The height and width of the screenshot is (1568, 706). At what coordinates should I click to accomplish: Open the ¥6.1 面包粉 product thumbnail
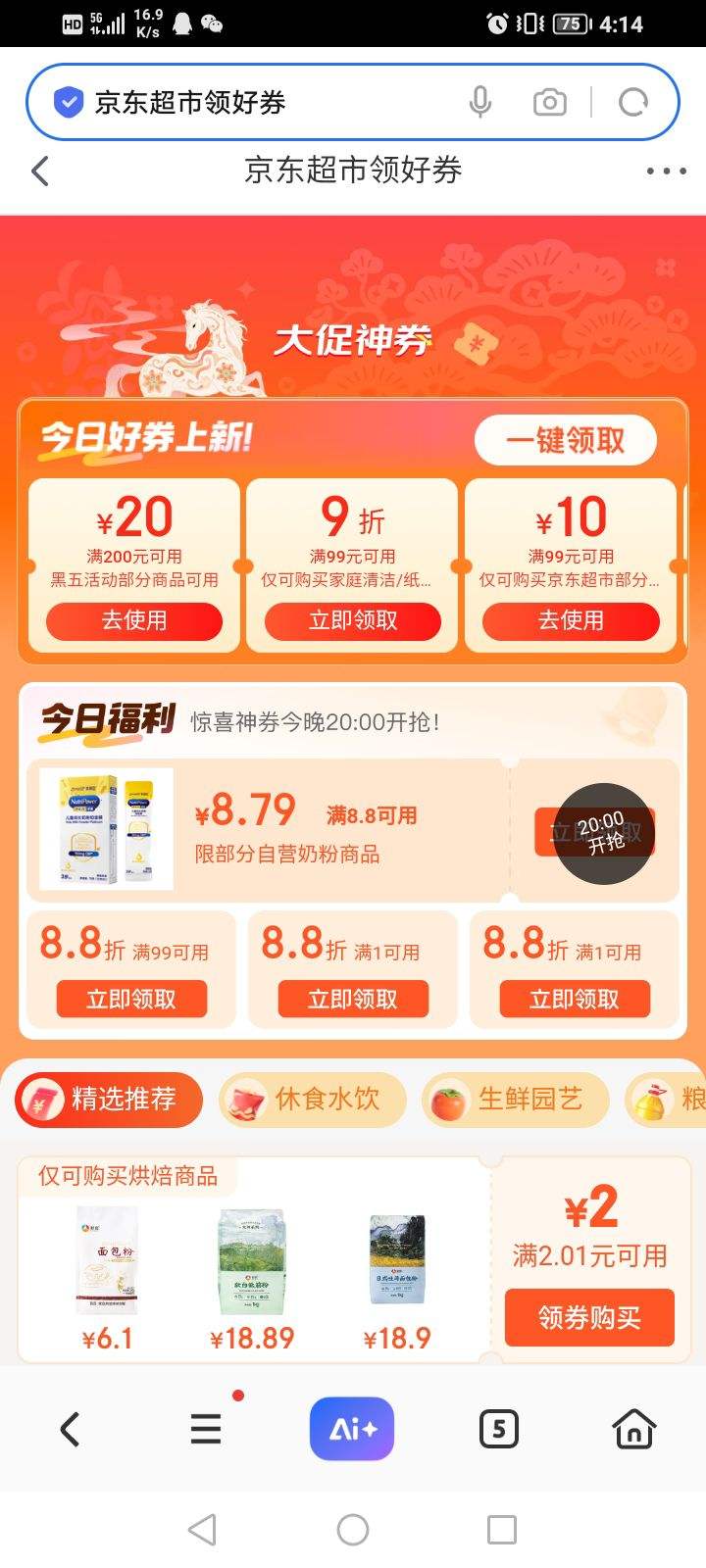point(108,1257)
